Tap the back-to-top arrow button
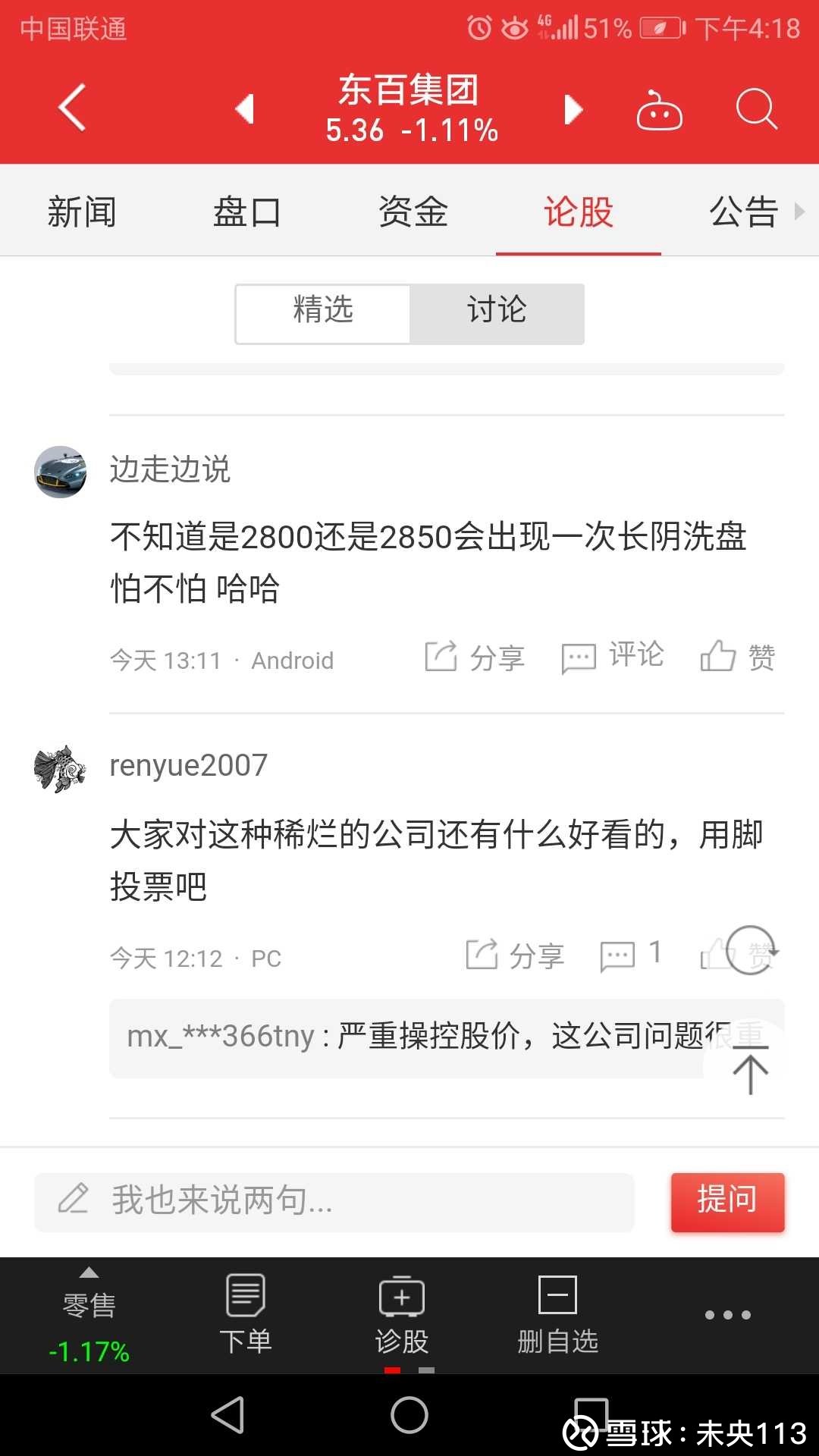Screen dimensions: 819x1456 (x=750, y=1069)
